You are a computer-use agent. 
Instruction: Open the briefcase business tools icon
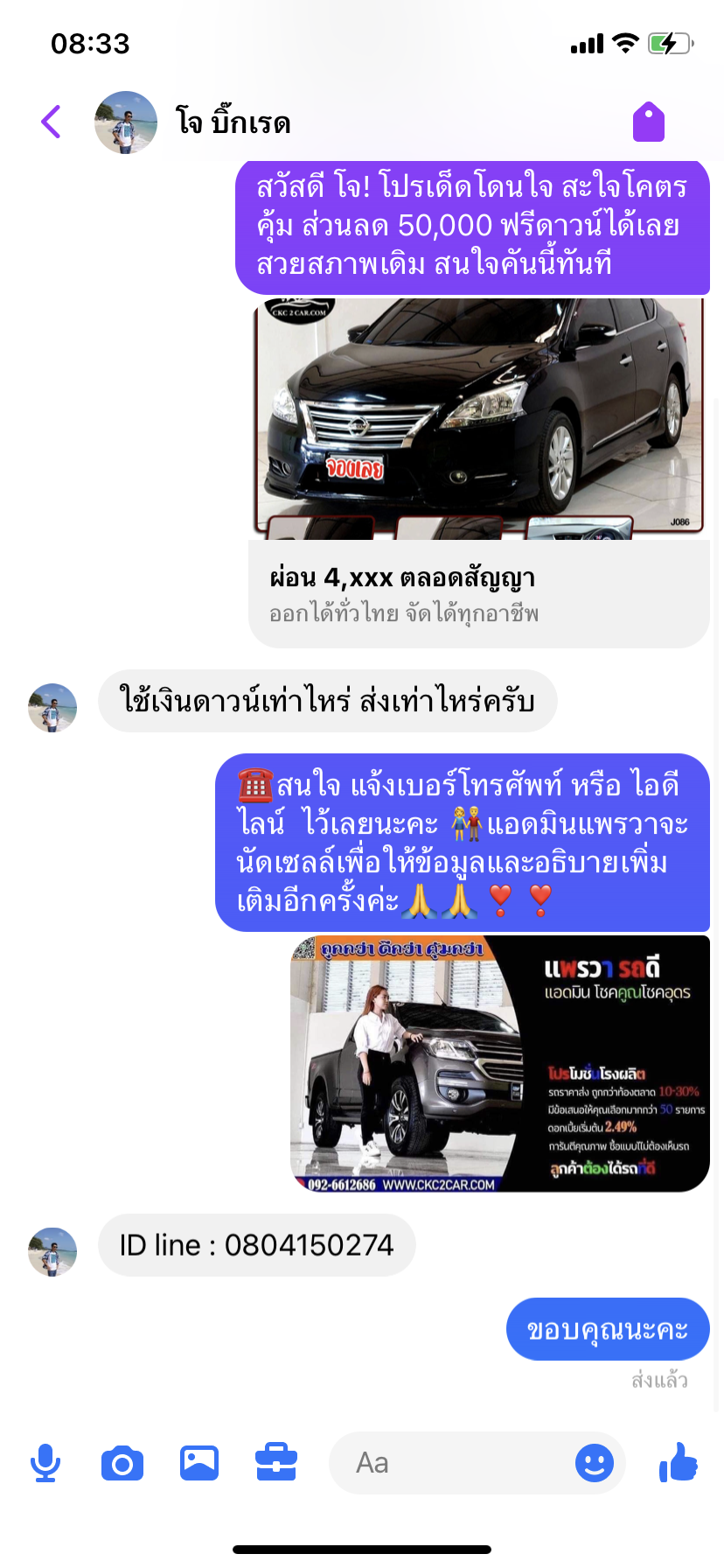pos(276,1462)
